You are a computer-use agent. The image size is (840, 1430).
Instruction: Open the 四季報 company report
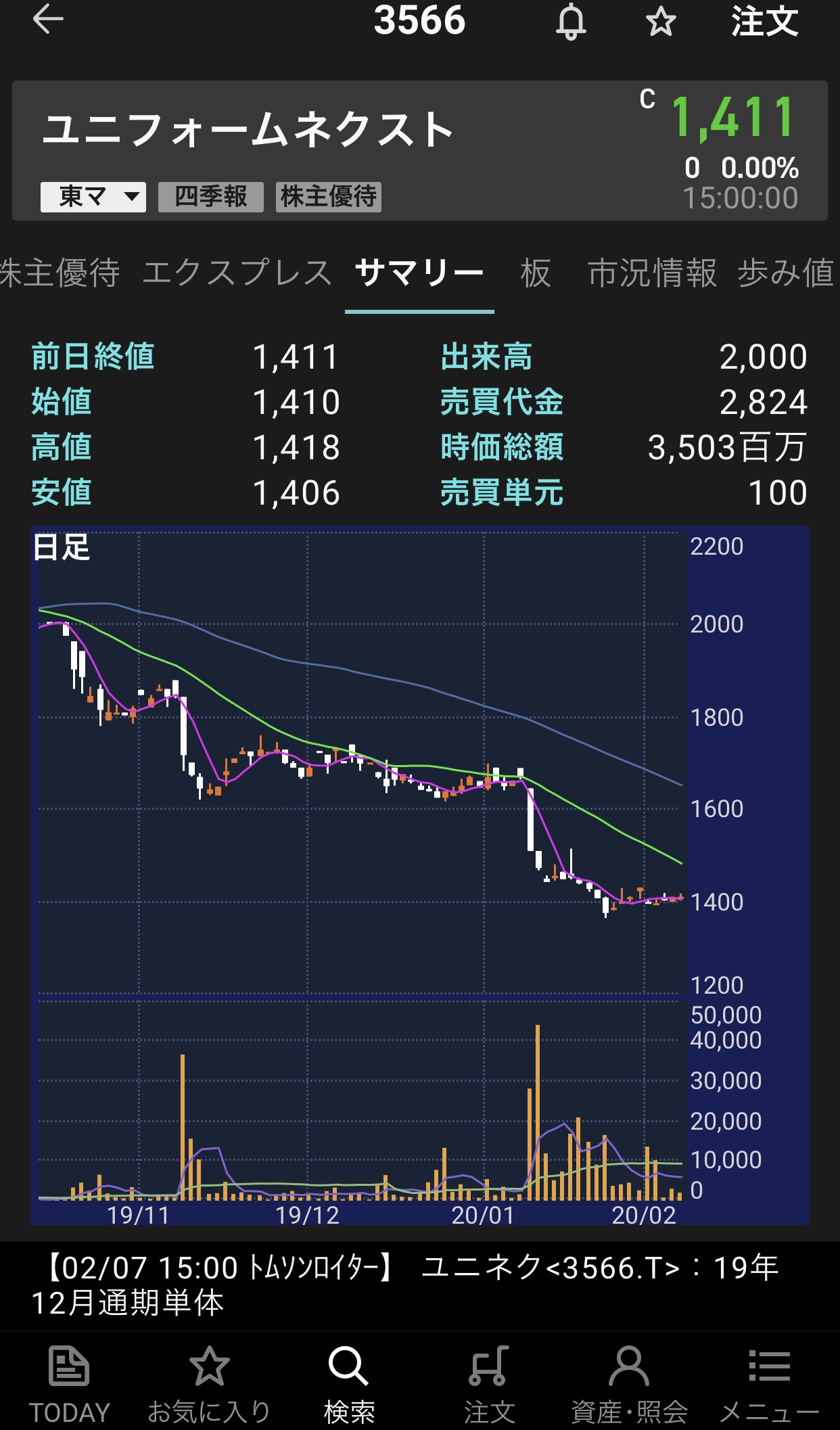[x=211, y=197]
